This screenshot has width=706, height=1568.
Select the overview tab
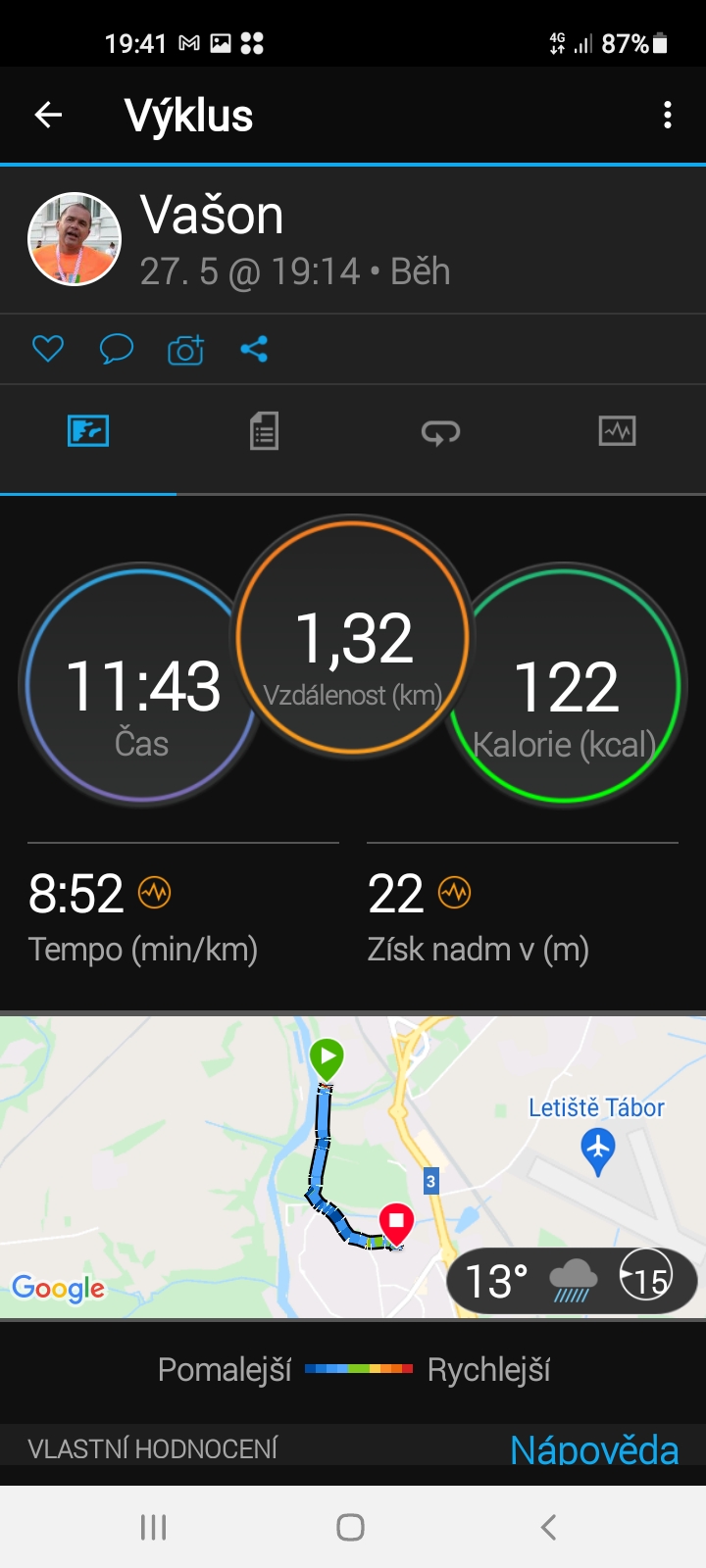tap(88, 431)
